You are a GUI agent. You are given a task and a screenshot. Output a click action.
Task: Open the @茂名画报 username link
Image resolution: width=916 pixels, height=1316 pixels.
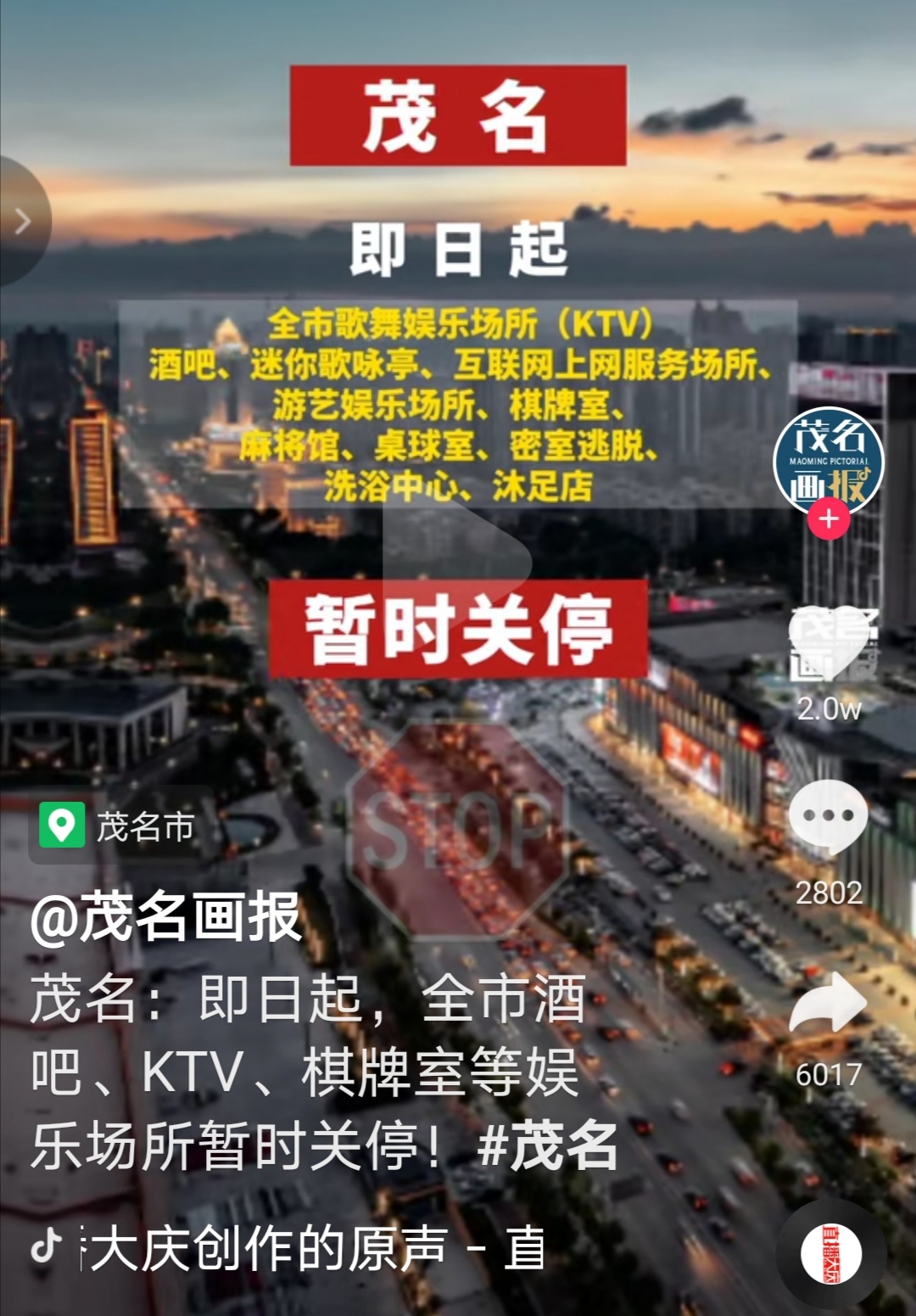[165, 917]
